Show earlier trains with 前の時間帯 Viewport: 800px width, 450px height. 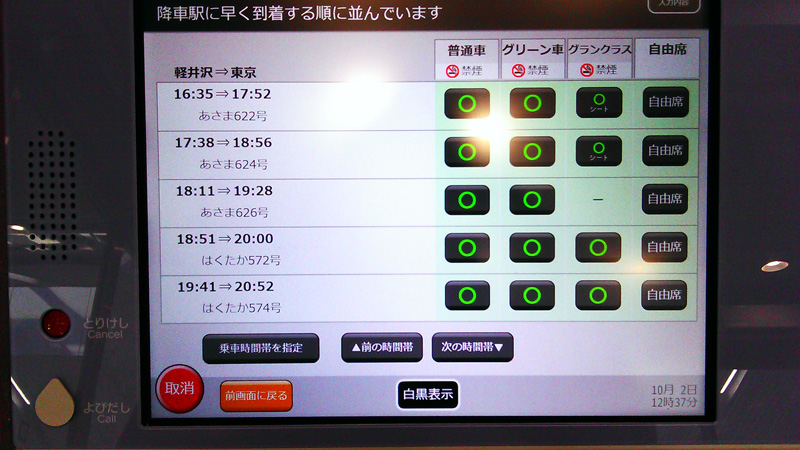point(382,347)
